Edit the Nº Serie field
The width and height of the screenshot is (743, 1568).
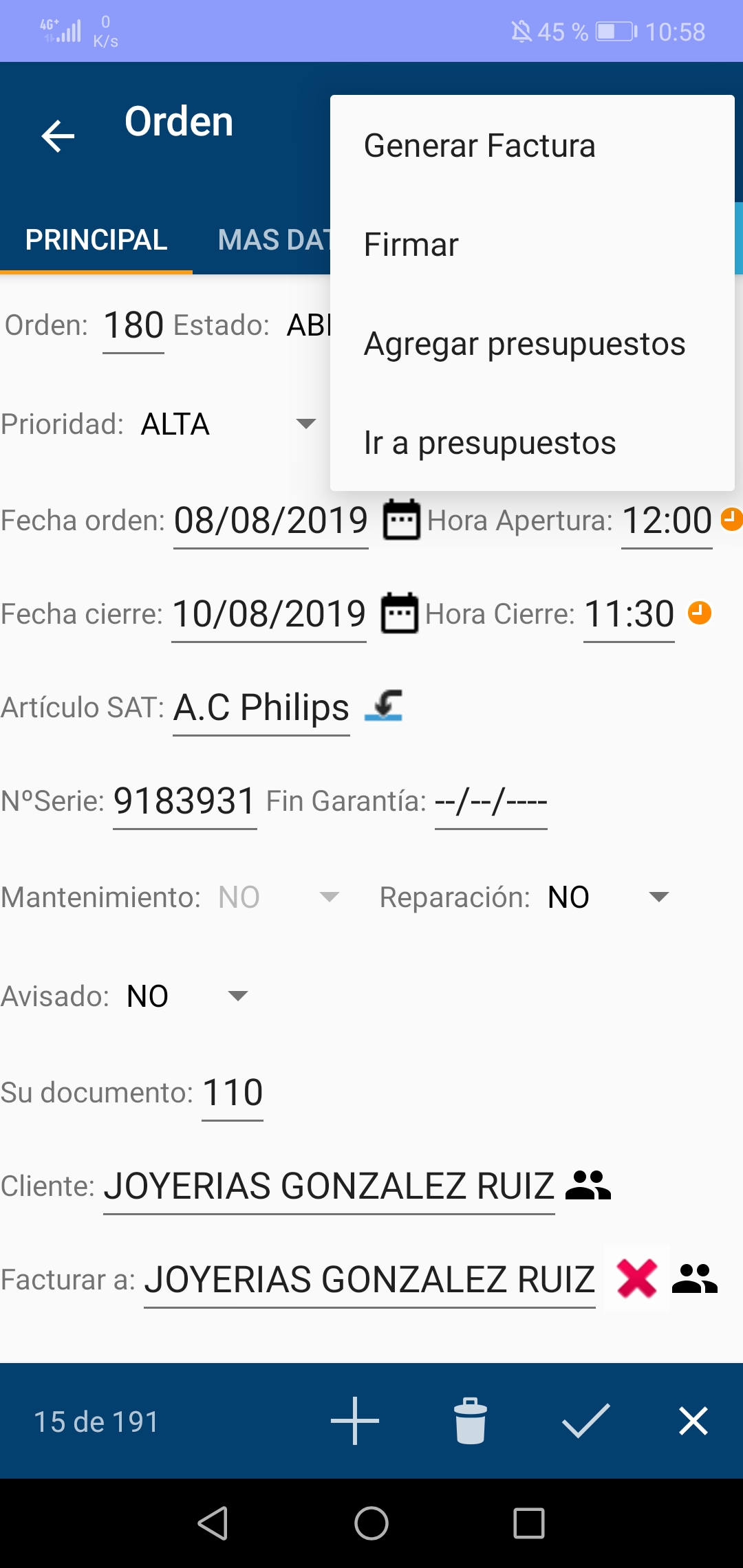point(184,802)
